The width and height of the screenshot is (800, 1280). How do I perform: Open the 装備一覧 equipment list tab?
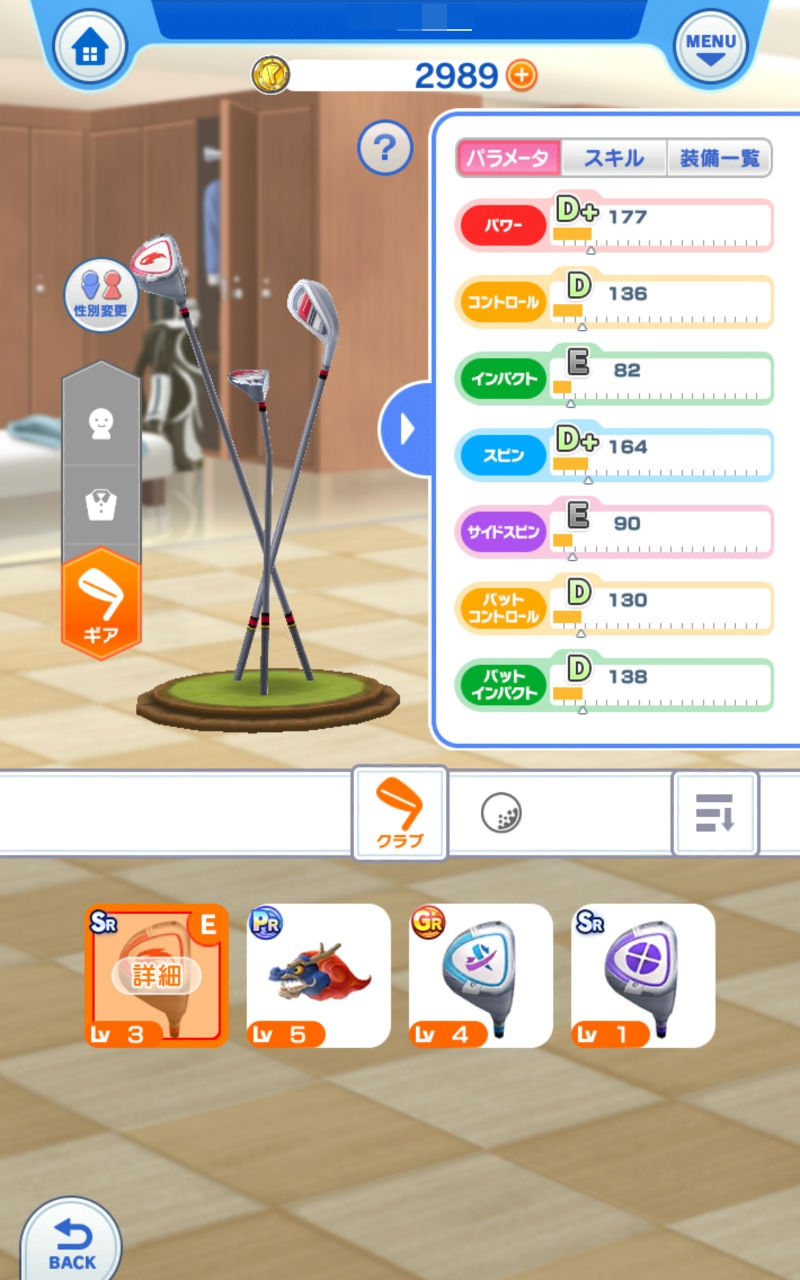click(x=719, y=158)
